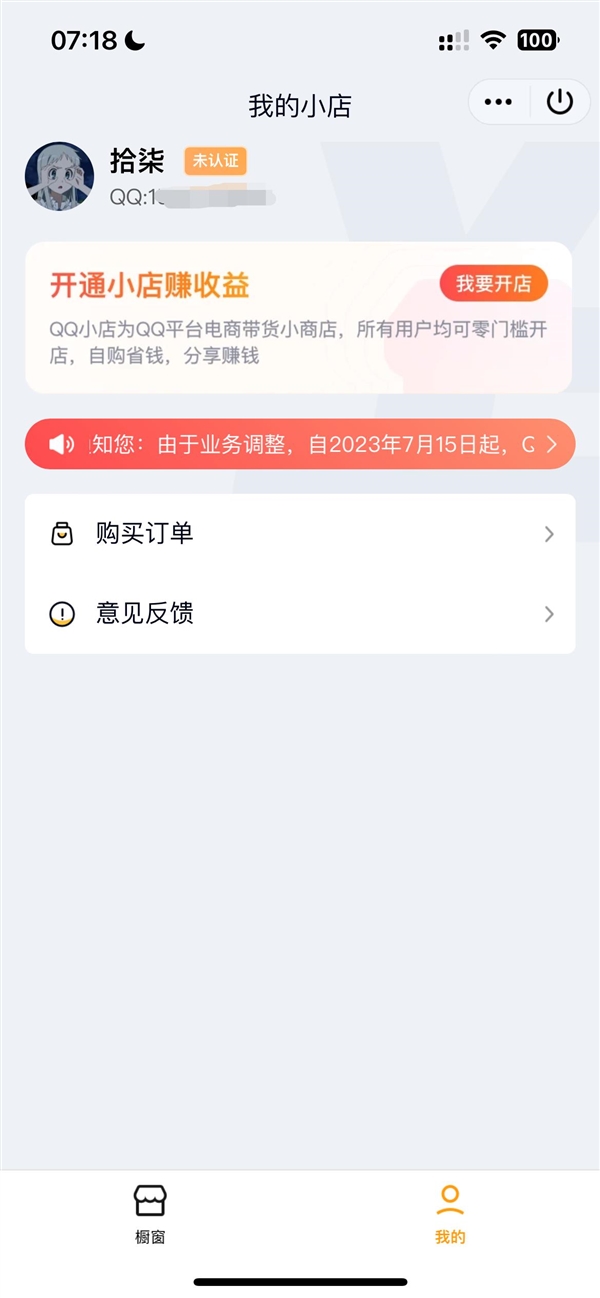Open the three-dot more options menu
The height and width of the screenshot is (1298, 600).
[x=498, y=102]
